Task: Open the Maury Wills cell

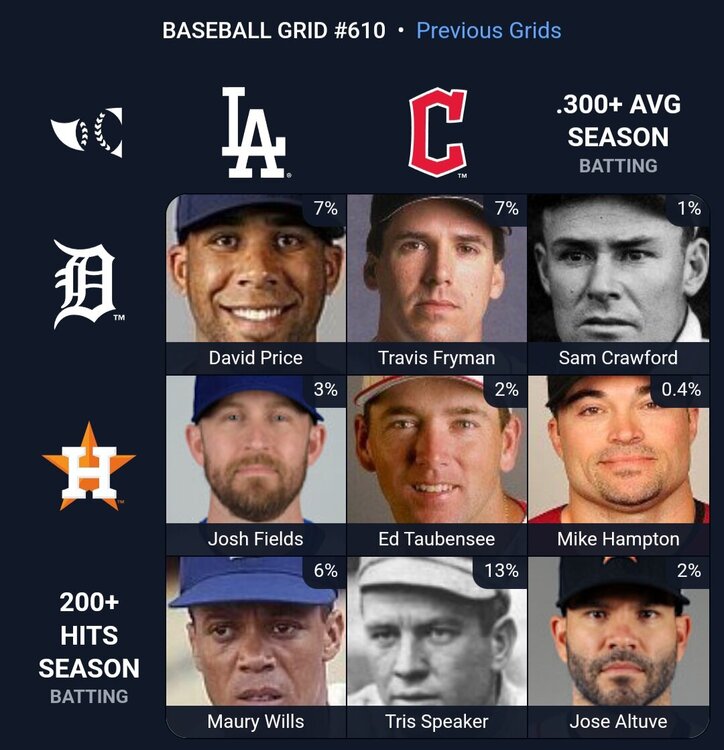Action: click(256, 646)
